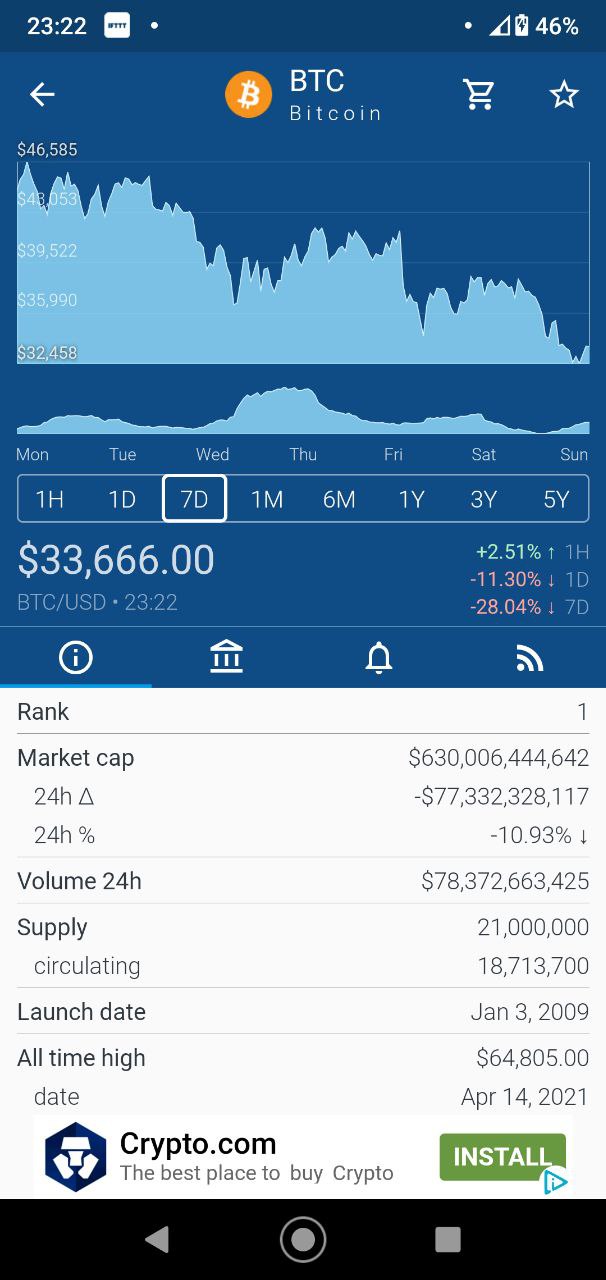
Task: Show the 5Y price chart
Action: 556,499
